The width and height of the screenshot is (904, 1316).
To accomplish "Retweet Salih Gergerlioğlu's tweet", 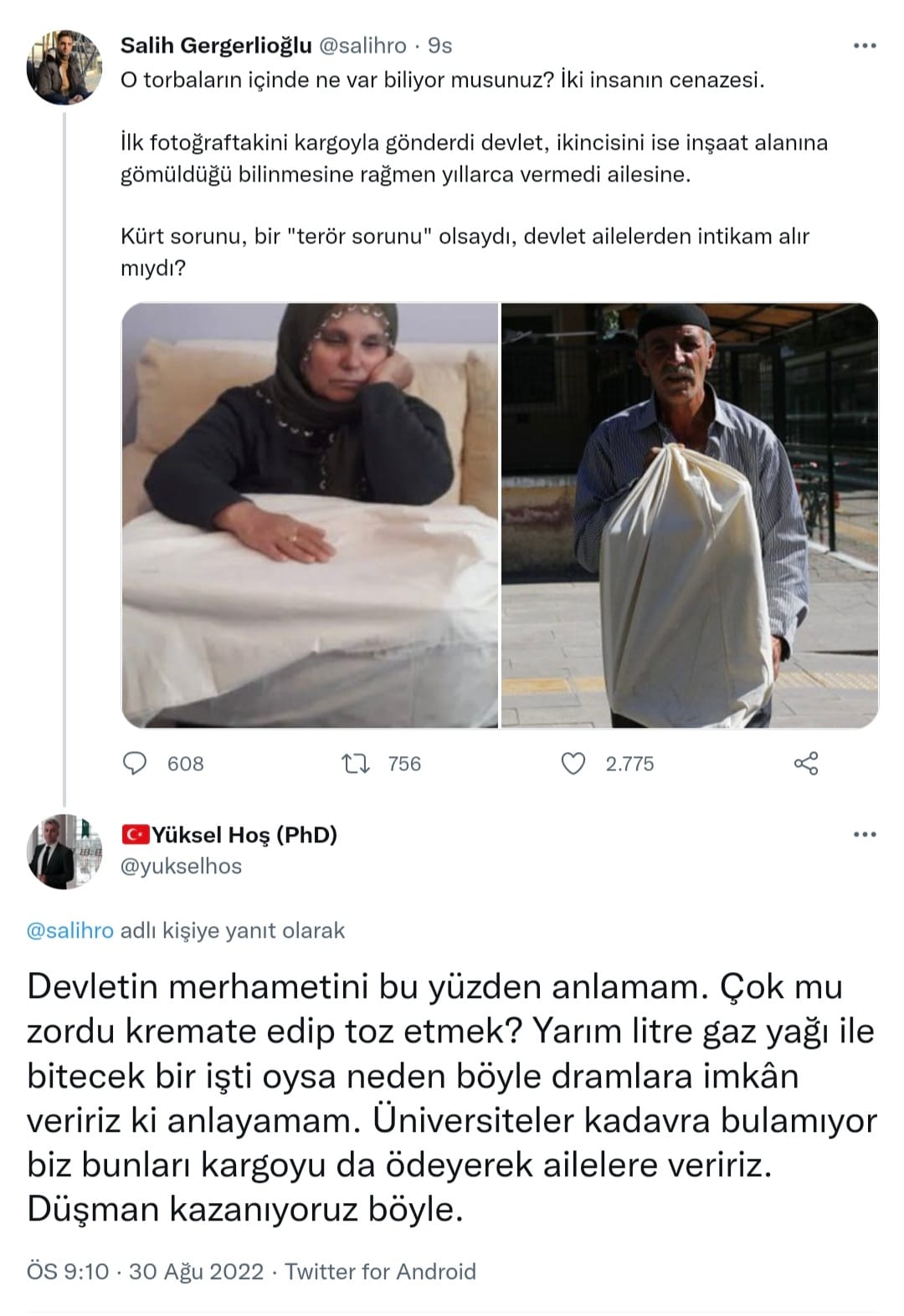I will point(357,763).
